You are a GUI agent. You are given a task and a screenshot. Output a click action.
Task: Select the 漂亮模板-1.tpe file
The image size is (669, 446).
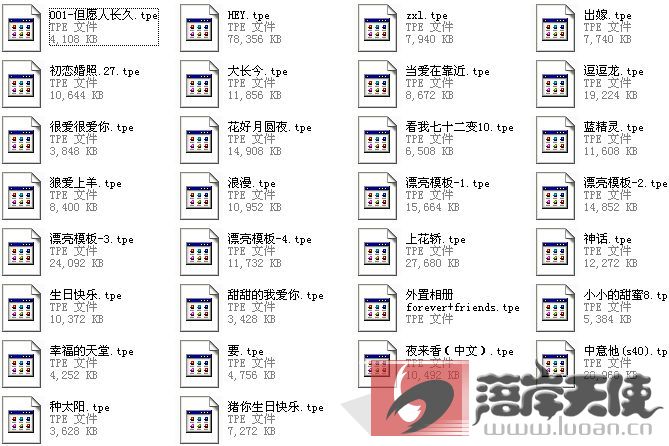pos(378,195)
